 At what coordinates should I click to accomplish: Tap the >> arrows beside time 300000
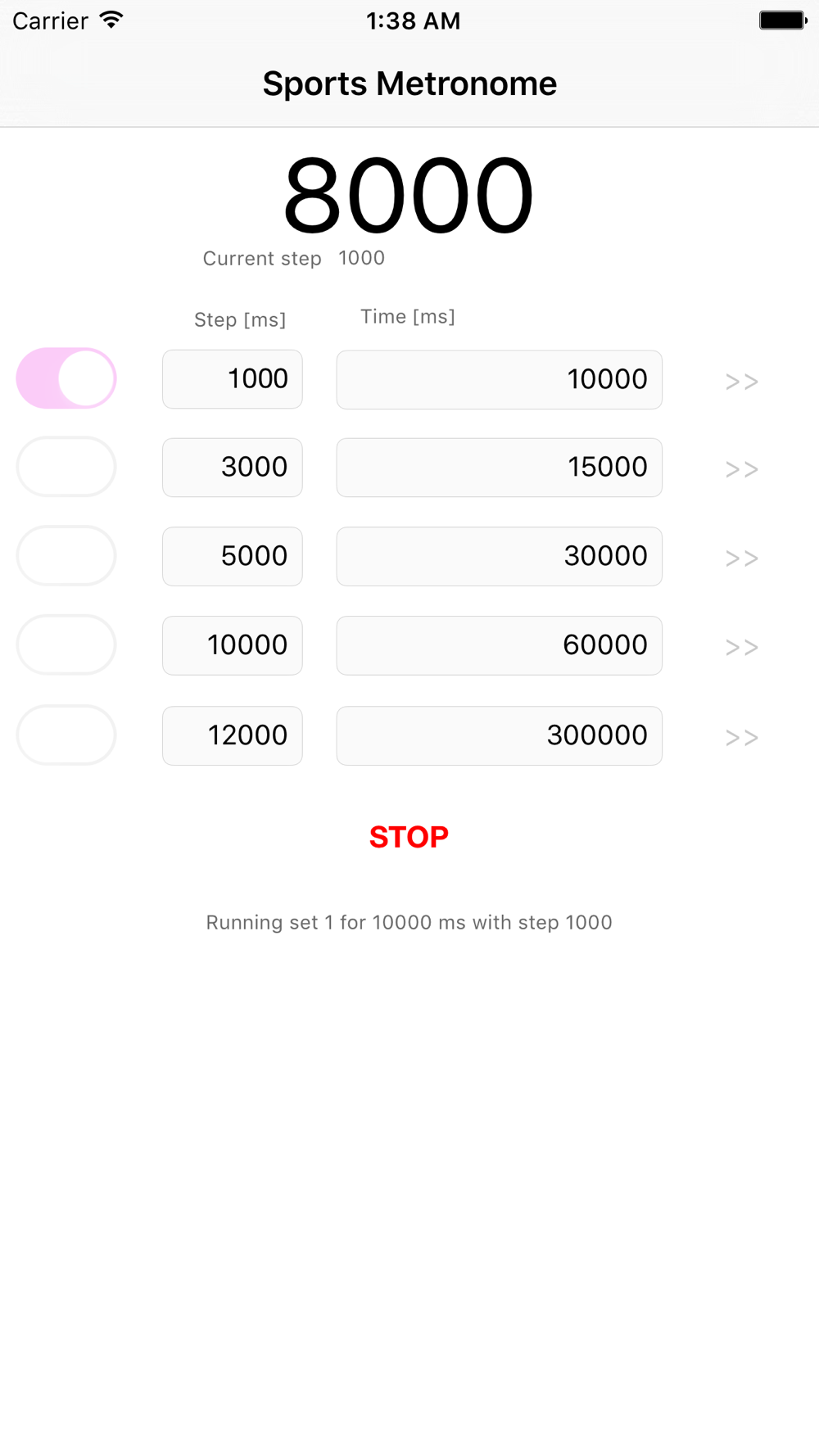tap(742, 737)
